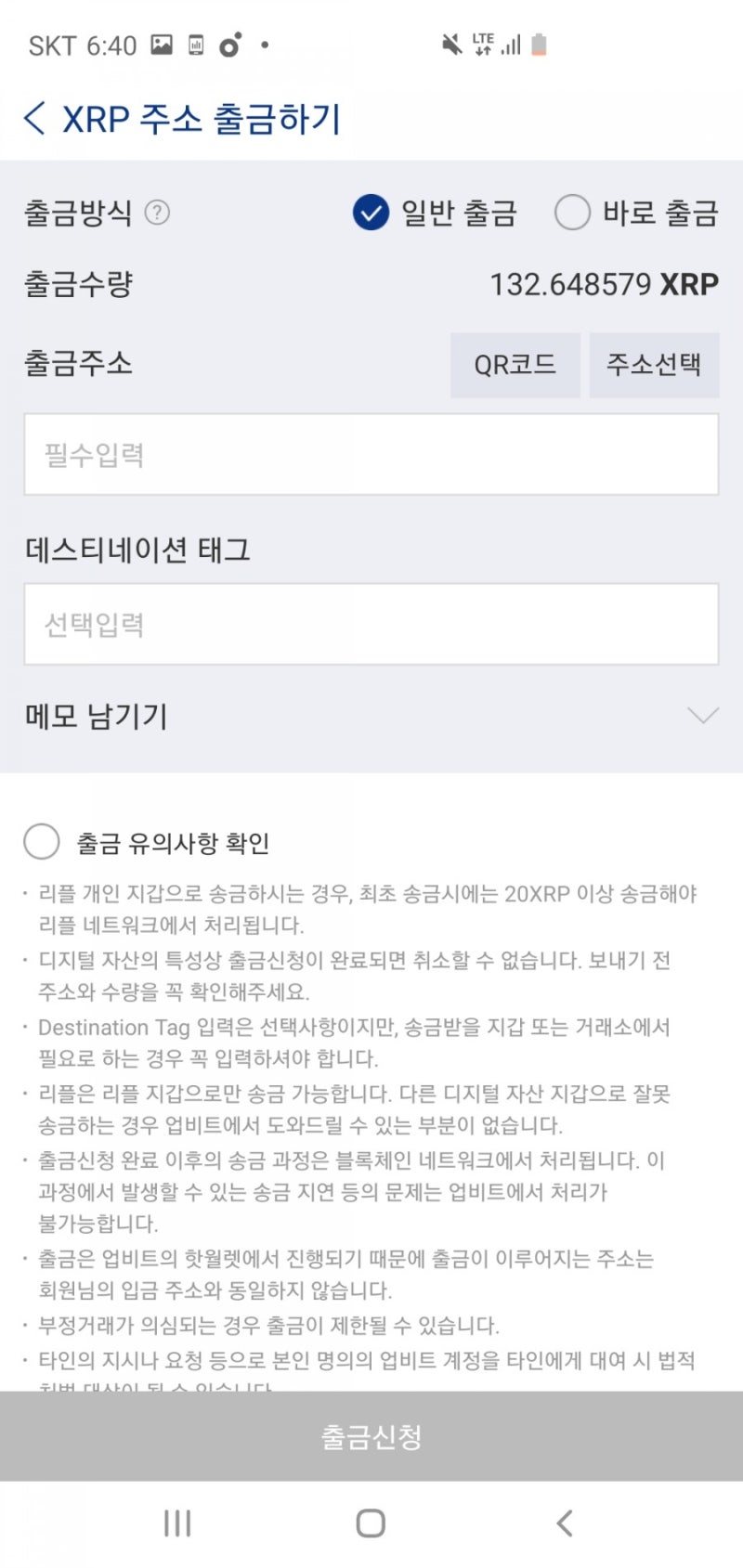The image size is (743, 1568).
Task: Open the 출금방식 help tooltip icon
Action: (158, 213)
